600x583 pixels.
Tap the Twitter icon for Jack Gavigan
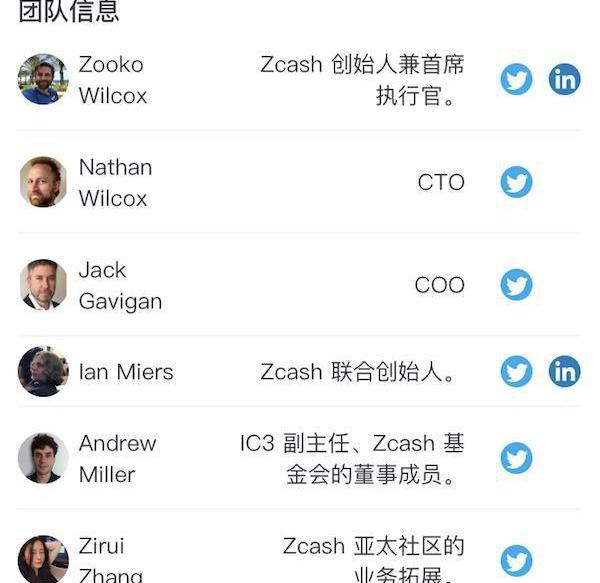tap(516, 285)
